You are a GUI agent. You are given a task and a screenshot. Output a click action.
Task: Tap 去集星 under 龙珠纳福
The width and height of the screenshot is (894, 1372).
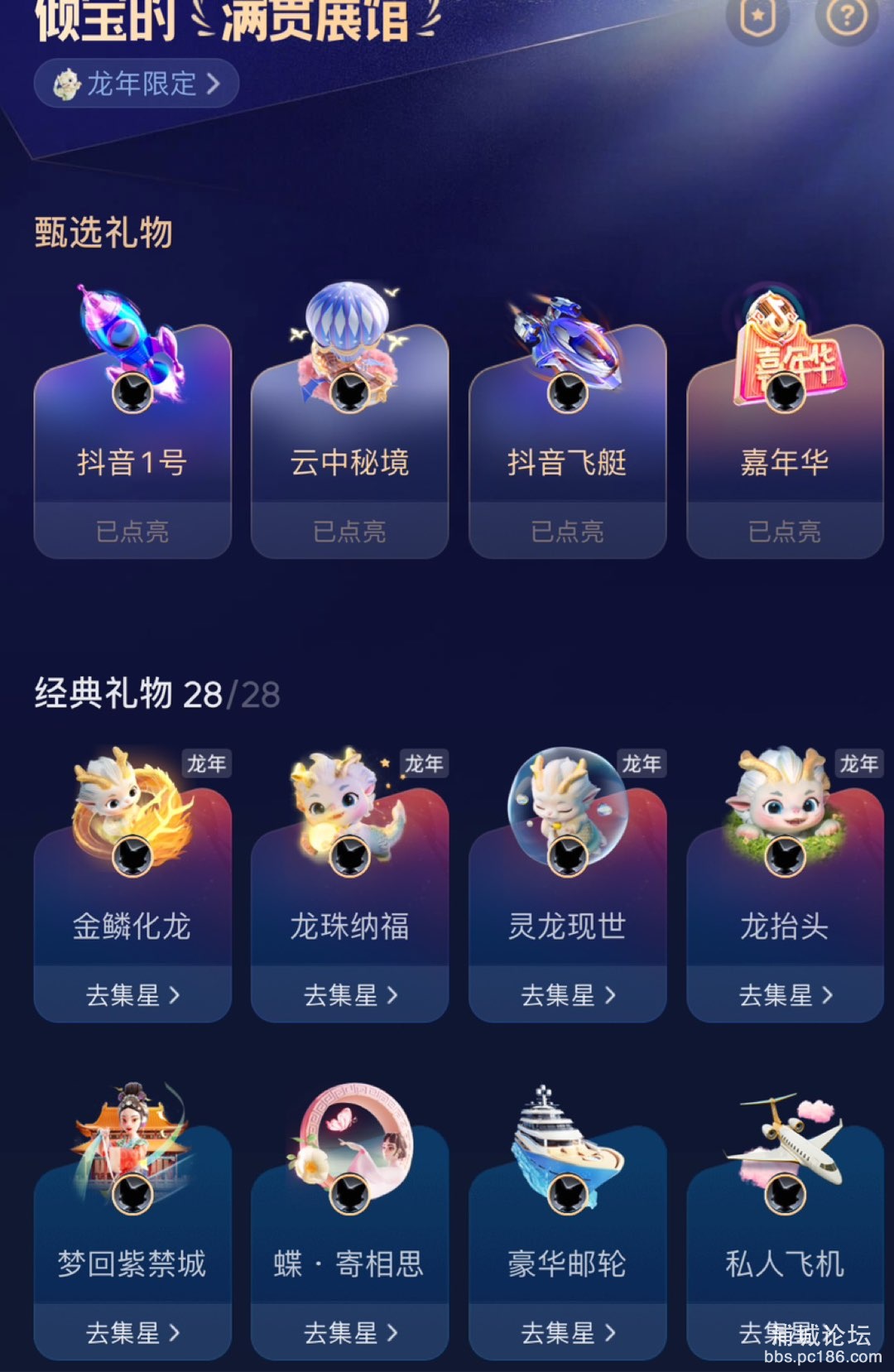point(349,994)
